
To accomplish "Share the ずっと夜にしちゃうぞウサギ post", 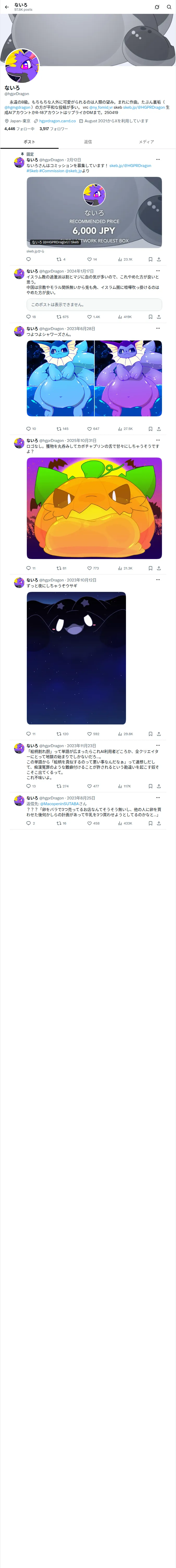I will click(159, 734).
